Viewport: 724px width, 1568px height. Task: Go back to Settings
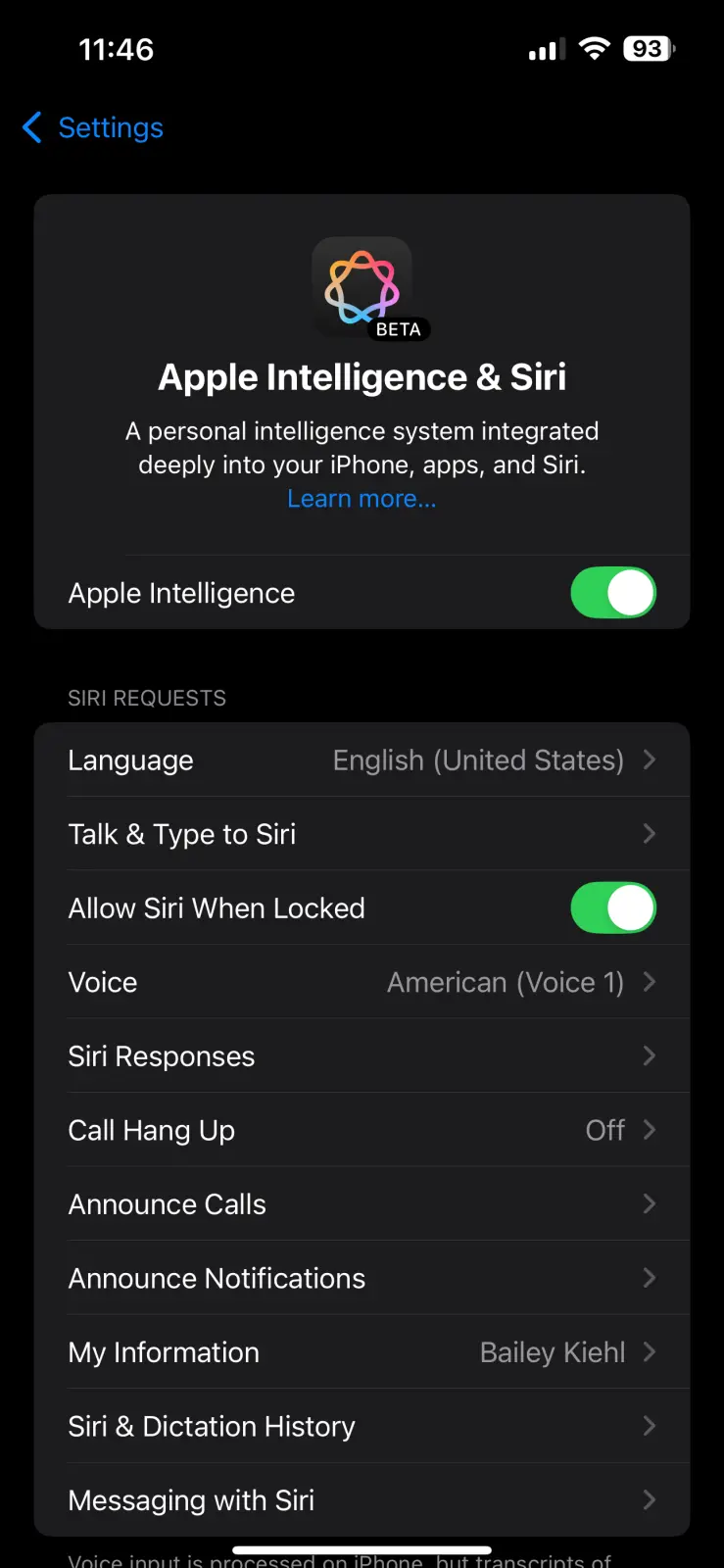[x=93, y=127]
